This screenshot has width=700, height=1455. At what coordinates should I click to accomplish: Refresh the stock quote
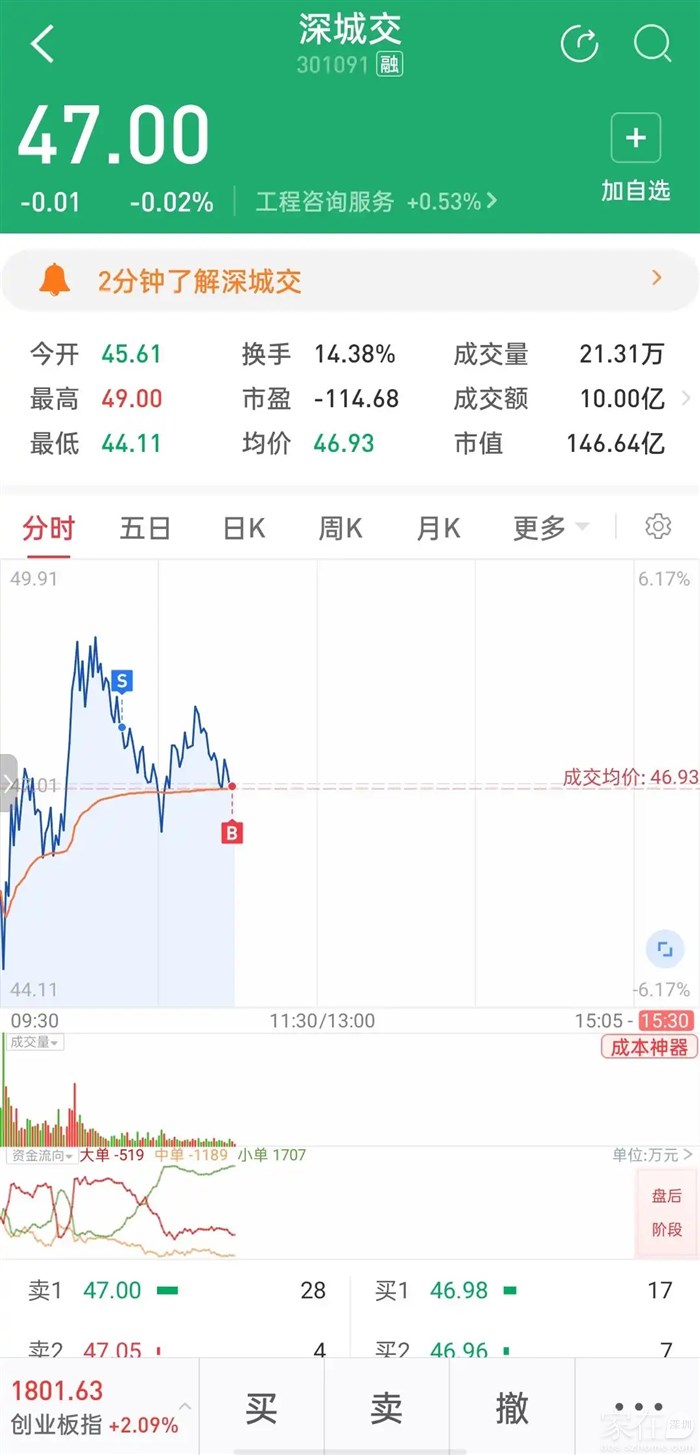coord(579,44)
